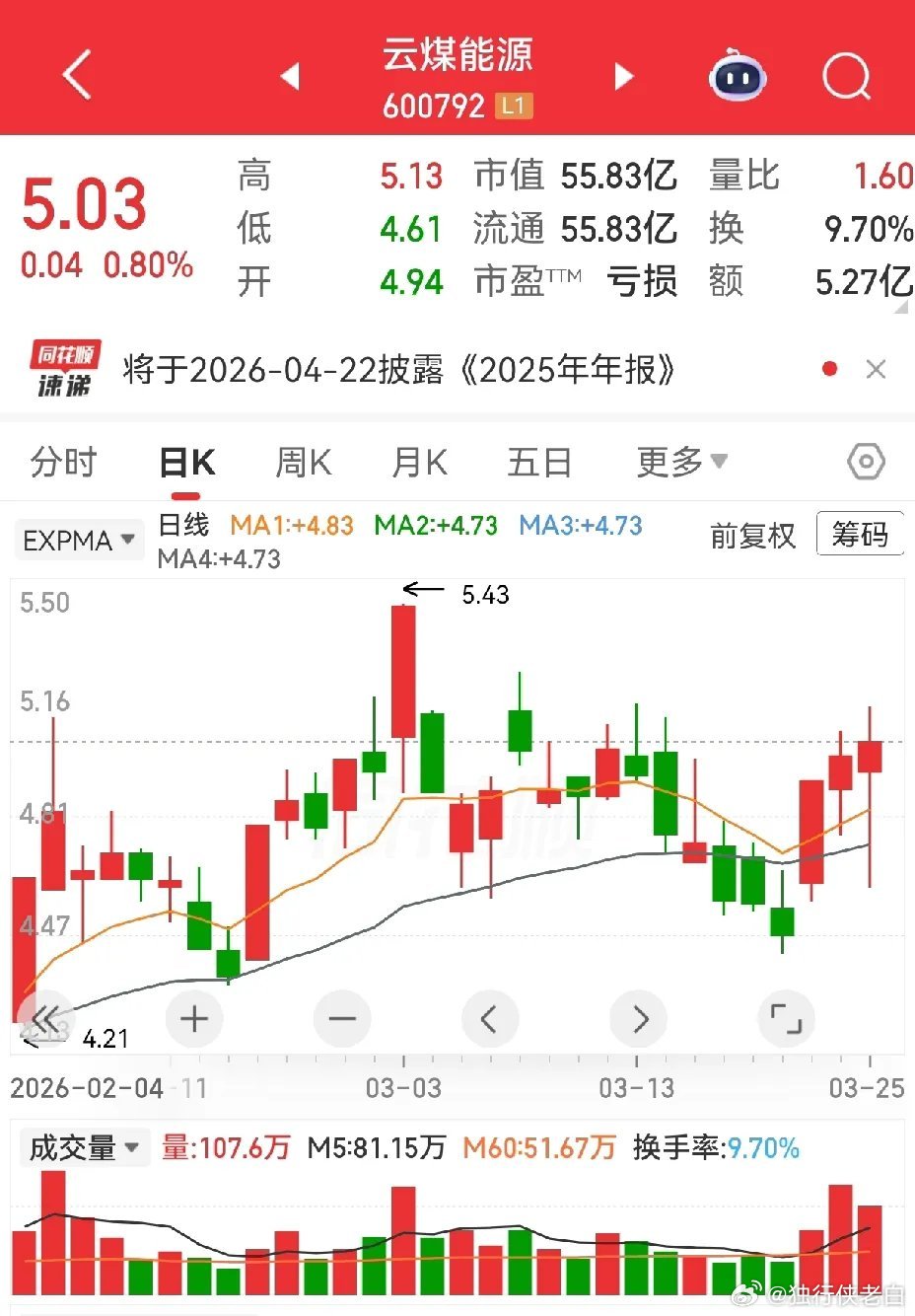915x1316 pixels.
Task: Zoom in the K-line chart with plus
Action: point(194,1018)
